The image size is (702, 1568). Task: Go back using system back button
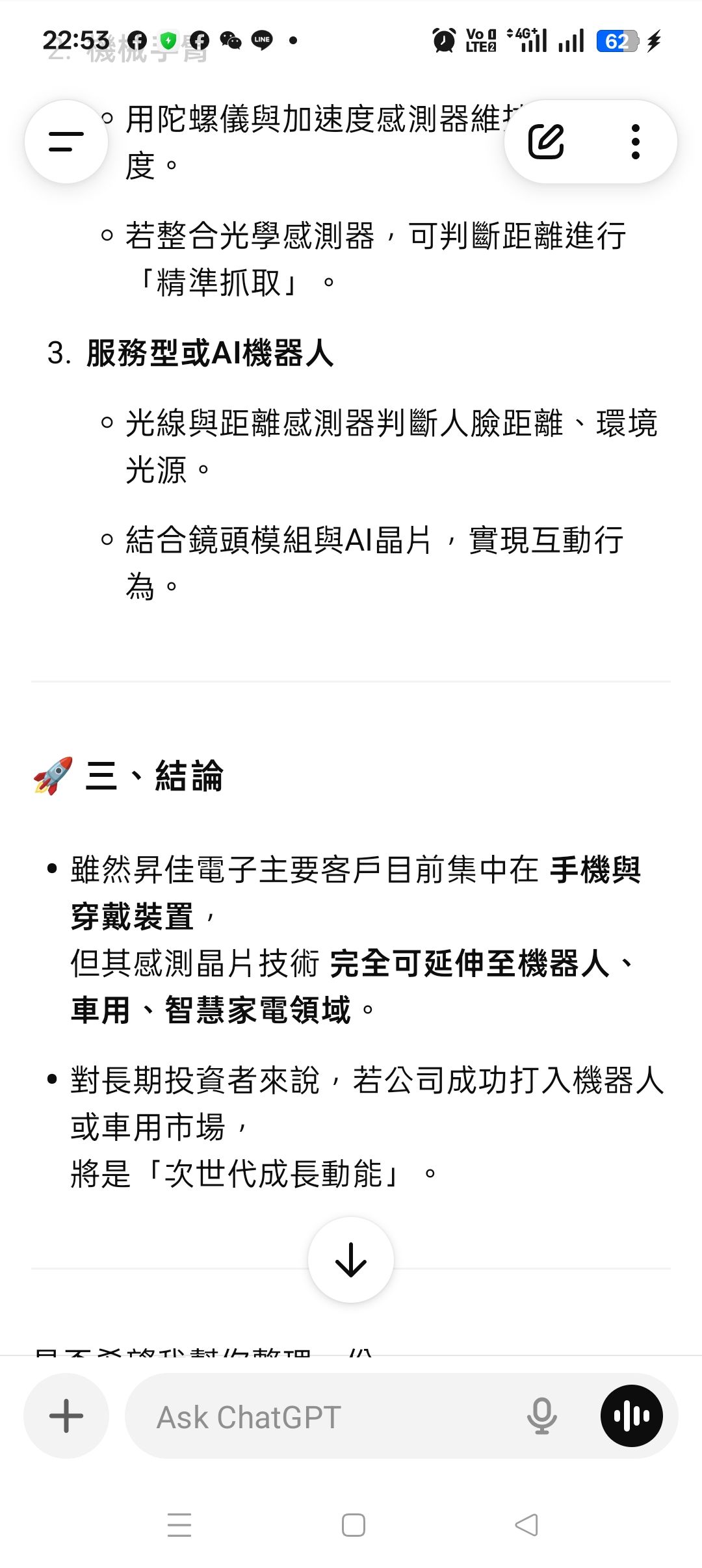click(526, 1524)
